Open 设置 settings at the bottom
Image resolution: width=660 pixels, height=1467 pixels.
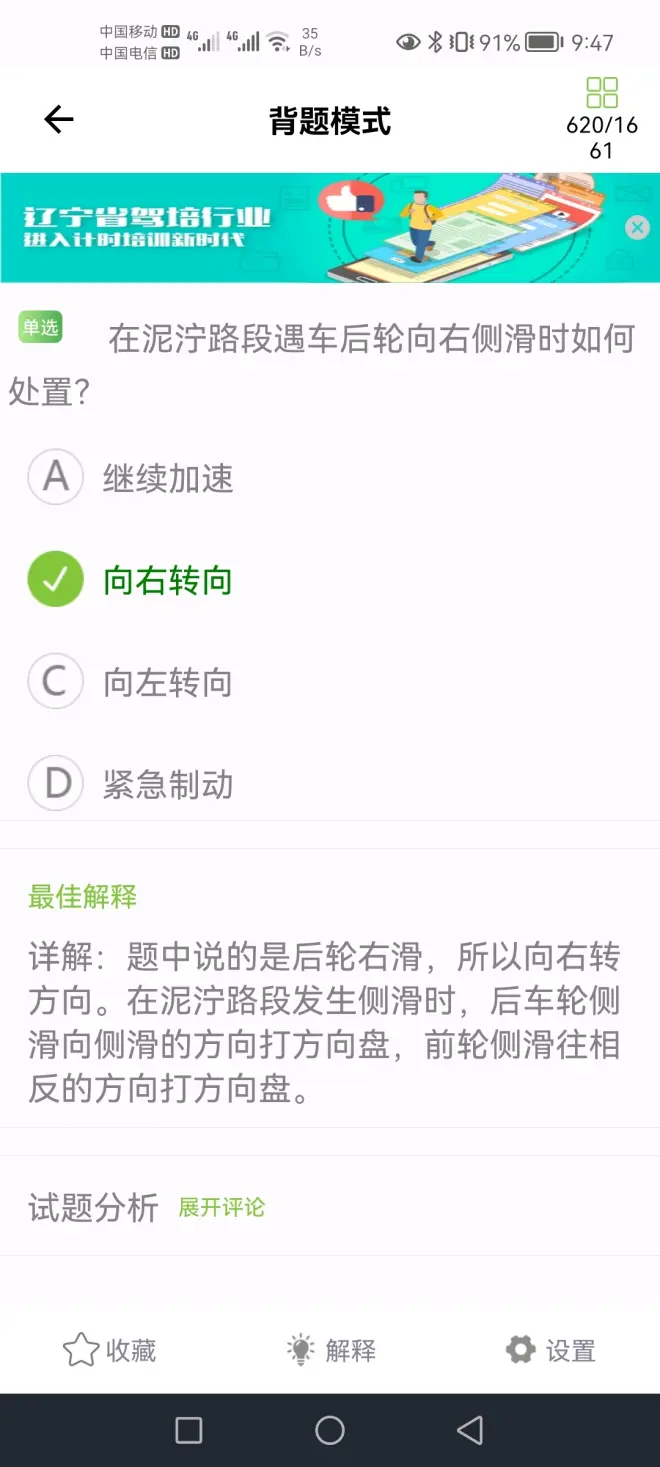[x=550, y=1350]
